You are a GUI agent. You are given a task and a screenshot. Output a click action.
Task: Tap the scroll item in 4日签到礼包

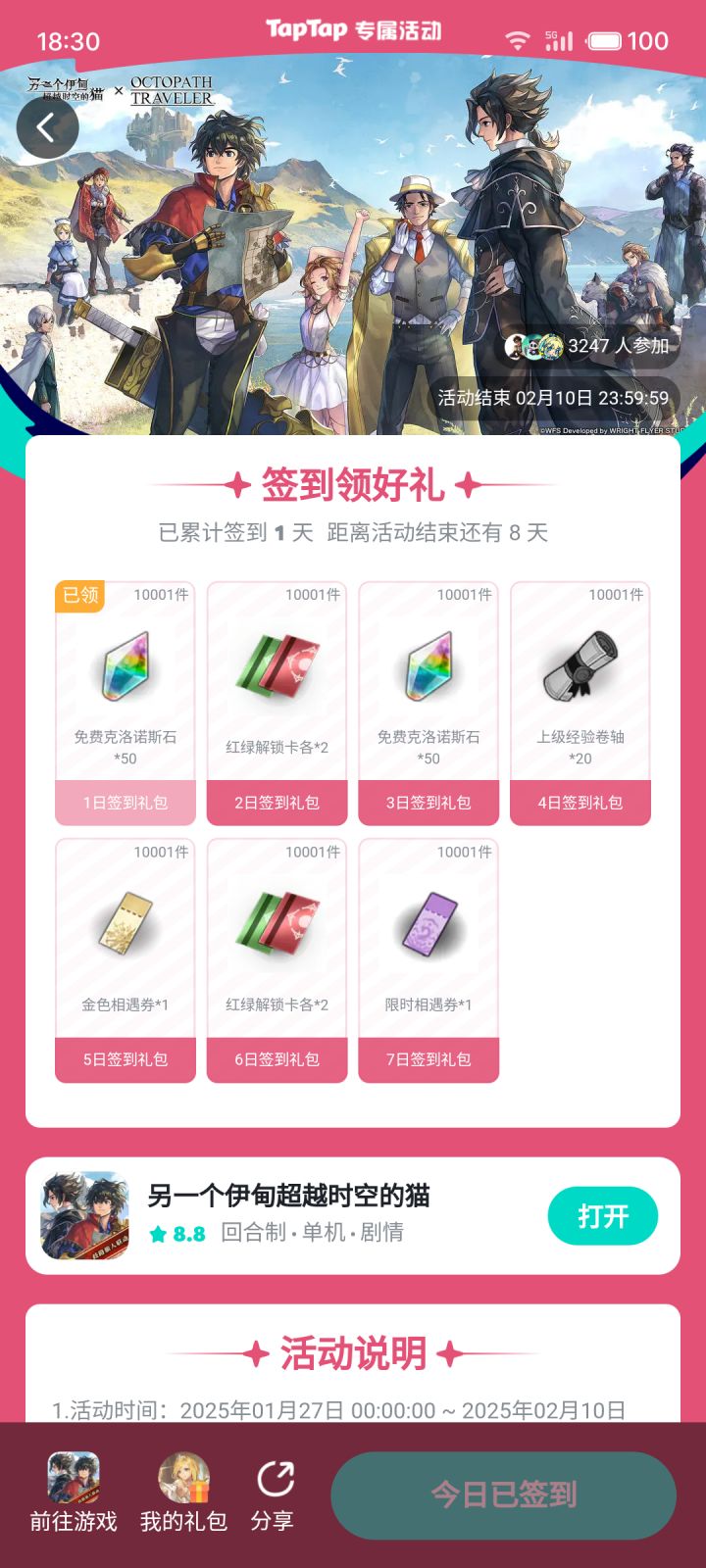pos(580,666)
